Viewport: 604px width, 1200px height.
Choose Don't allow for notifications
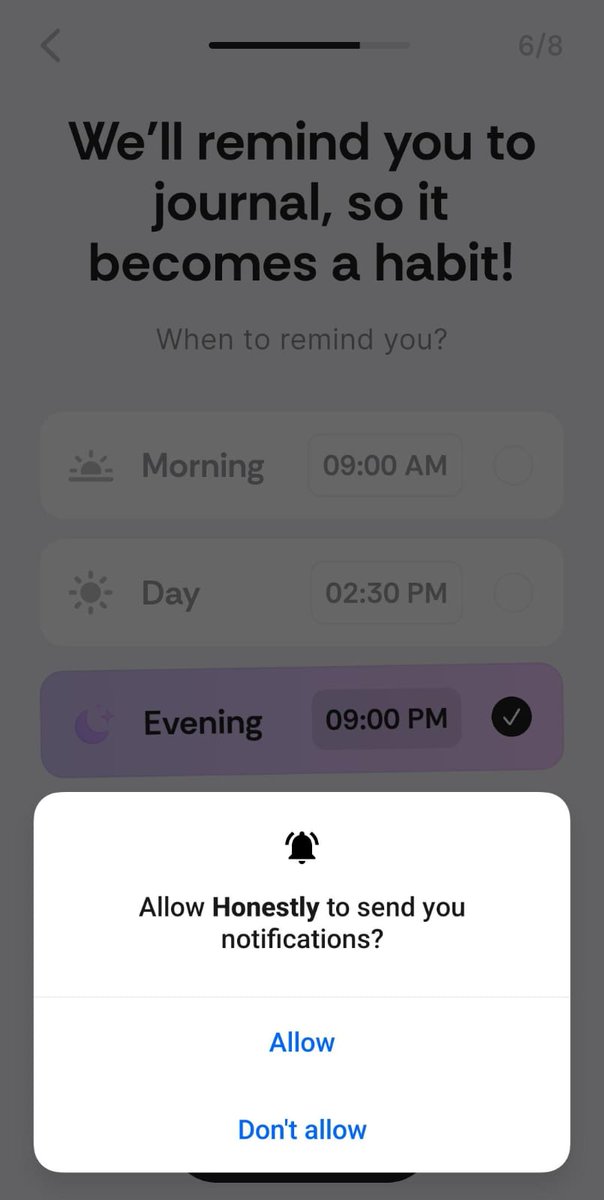(302, 1129)
